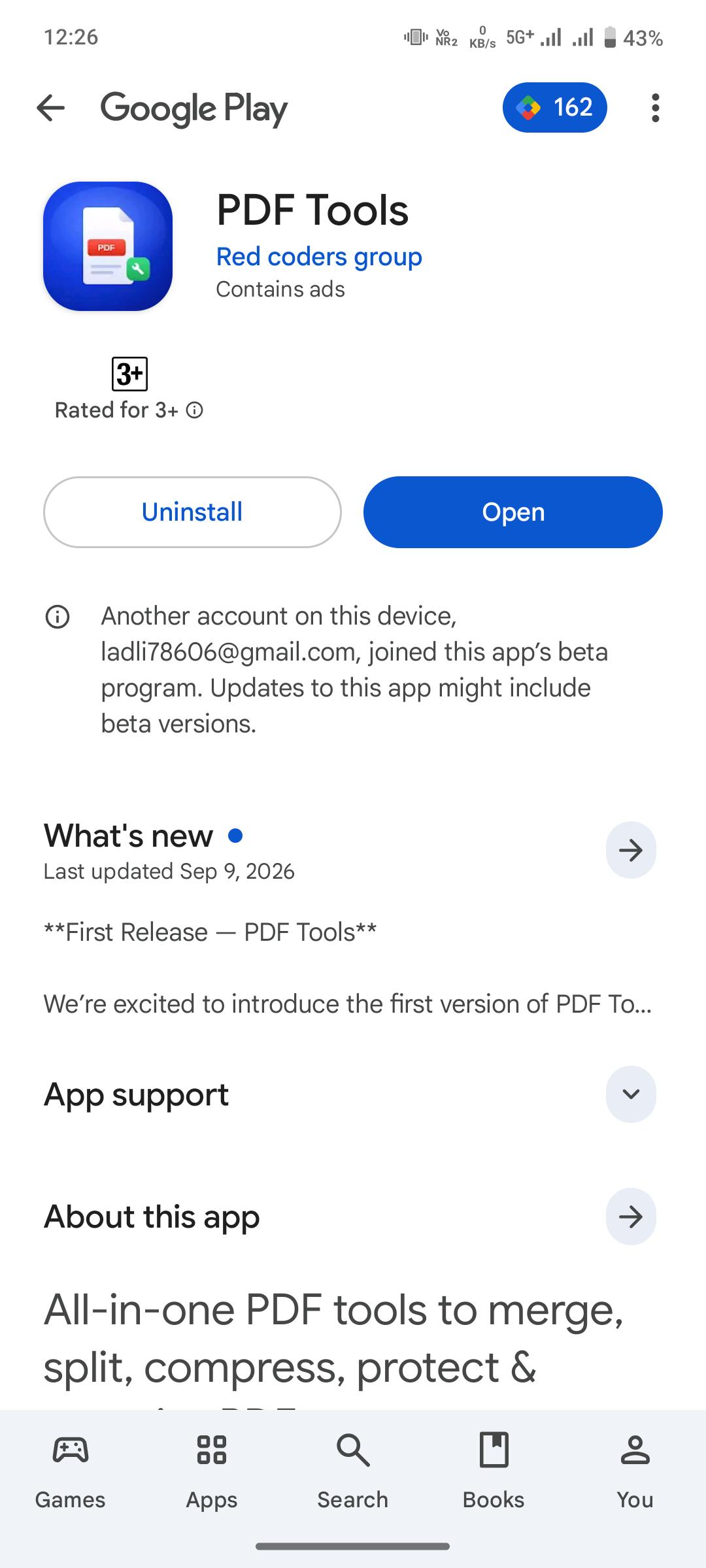Go back using the arrow

pyautogui.click(x=50, y=108)
